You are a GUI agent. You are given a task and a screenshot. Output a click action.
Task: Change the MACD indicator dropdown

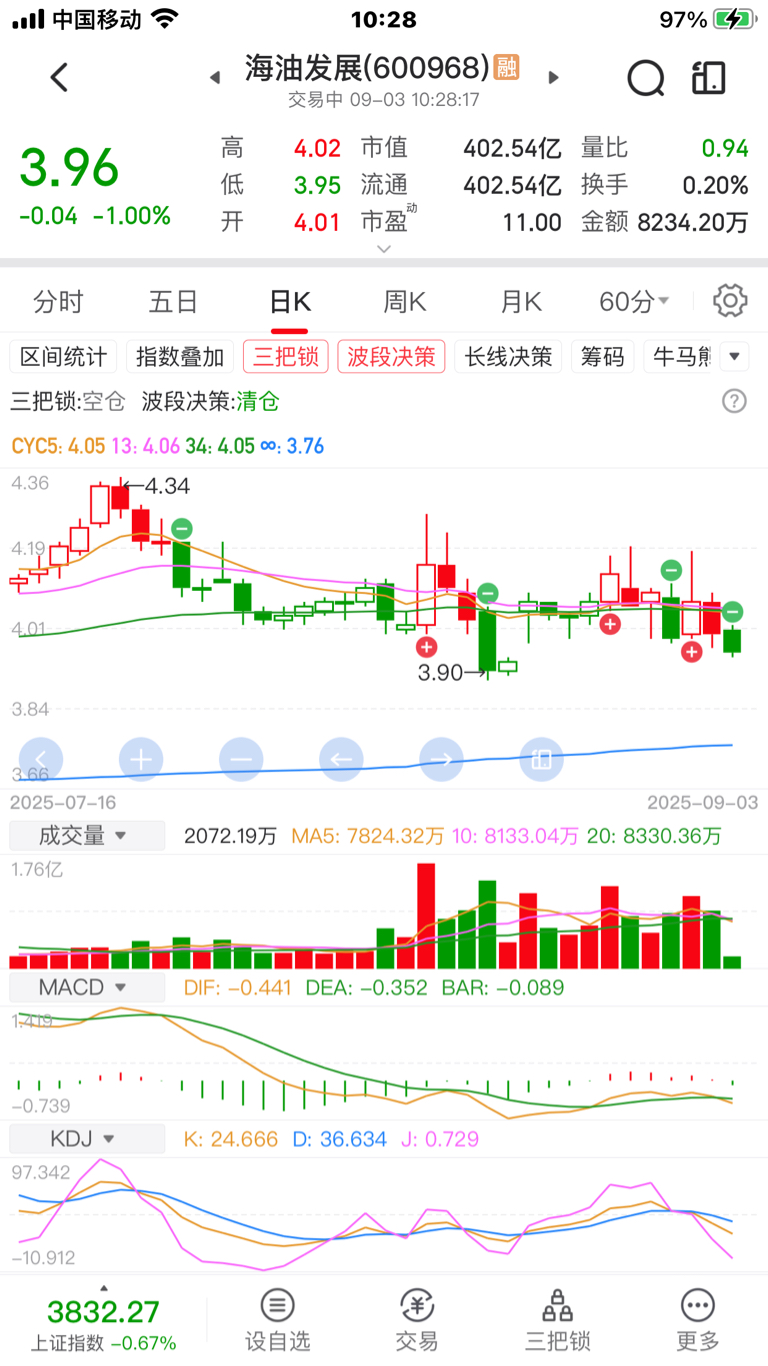tap(87, 987)
